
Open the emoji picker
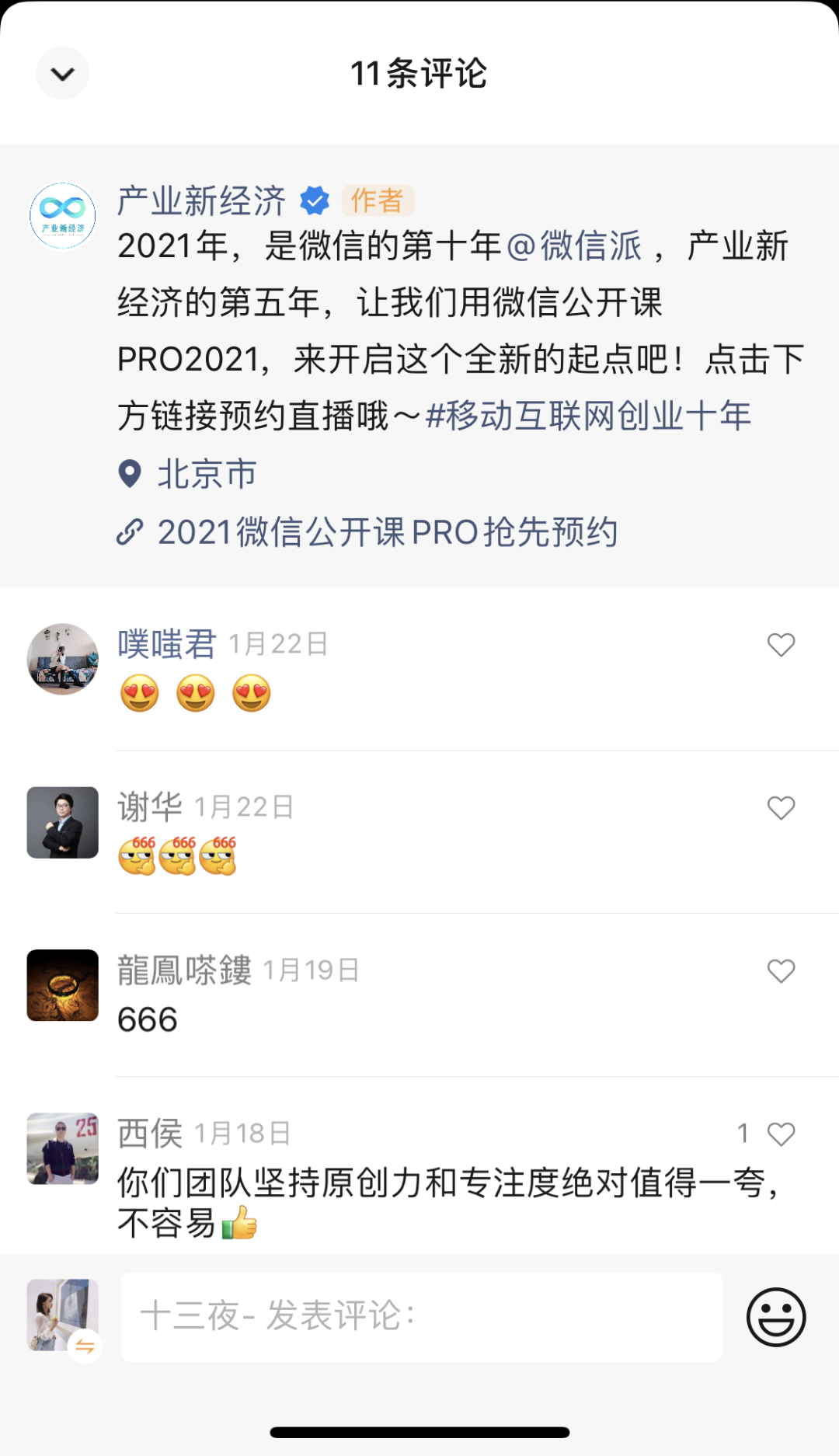(x=775, y=1317)
